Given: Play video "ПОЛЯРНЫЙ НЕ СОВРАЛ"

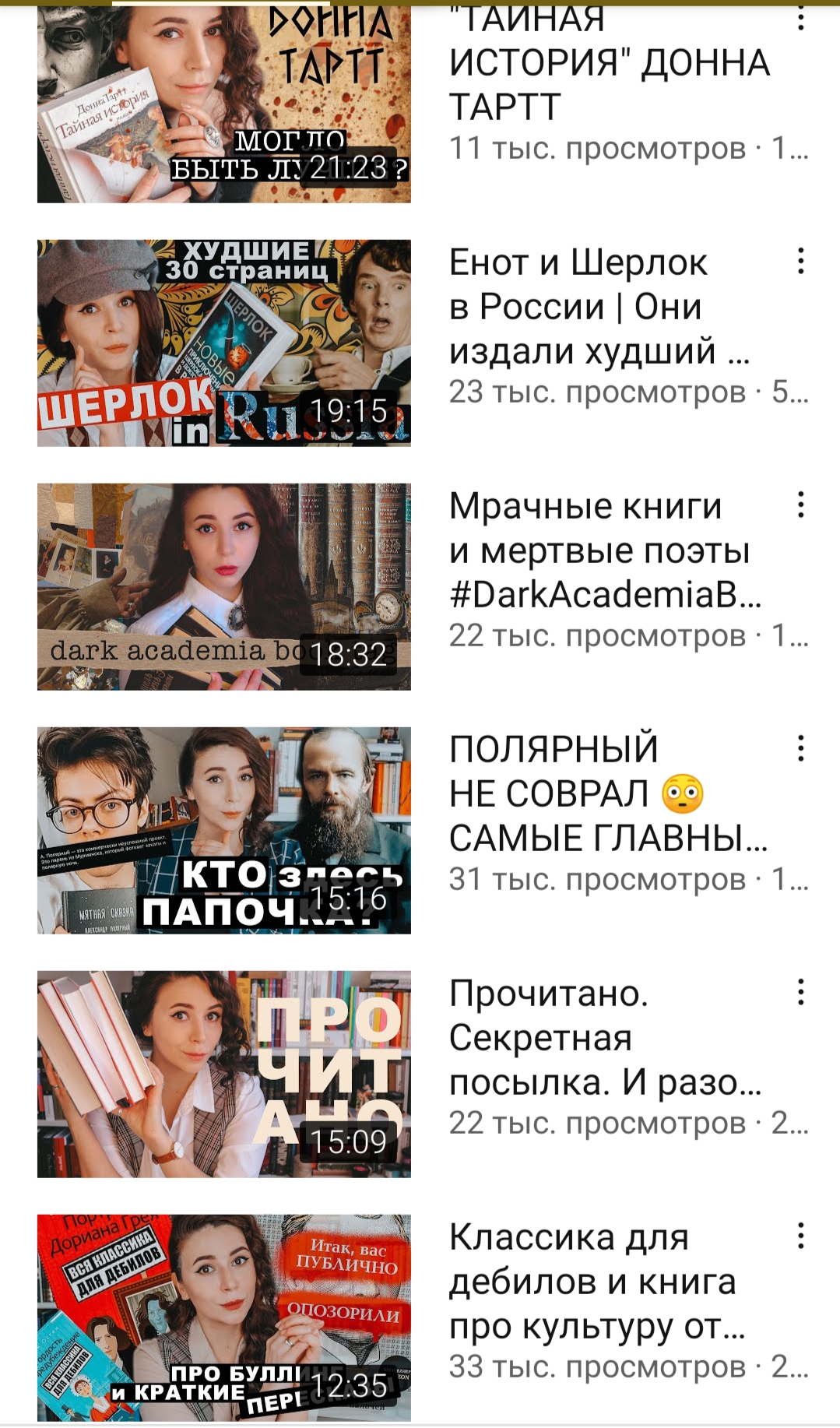Looking at the screenshot, I should pyautogui.click(x=223, y=830).
